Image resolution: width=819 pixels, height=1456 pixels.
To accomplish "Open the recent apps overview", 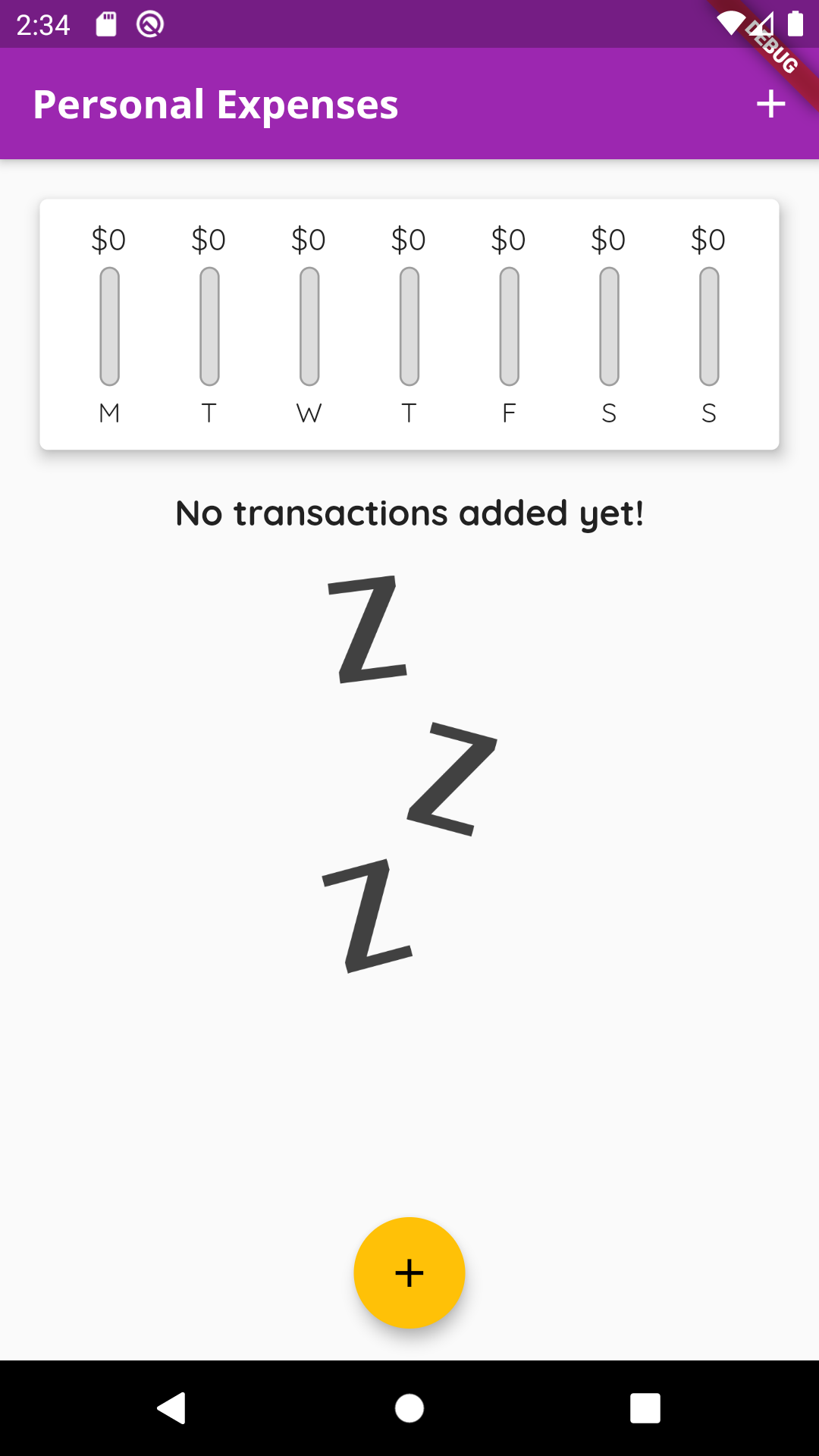I will [x=645, y=1408].
